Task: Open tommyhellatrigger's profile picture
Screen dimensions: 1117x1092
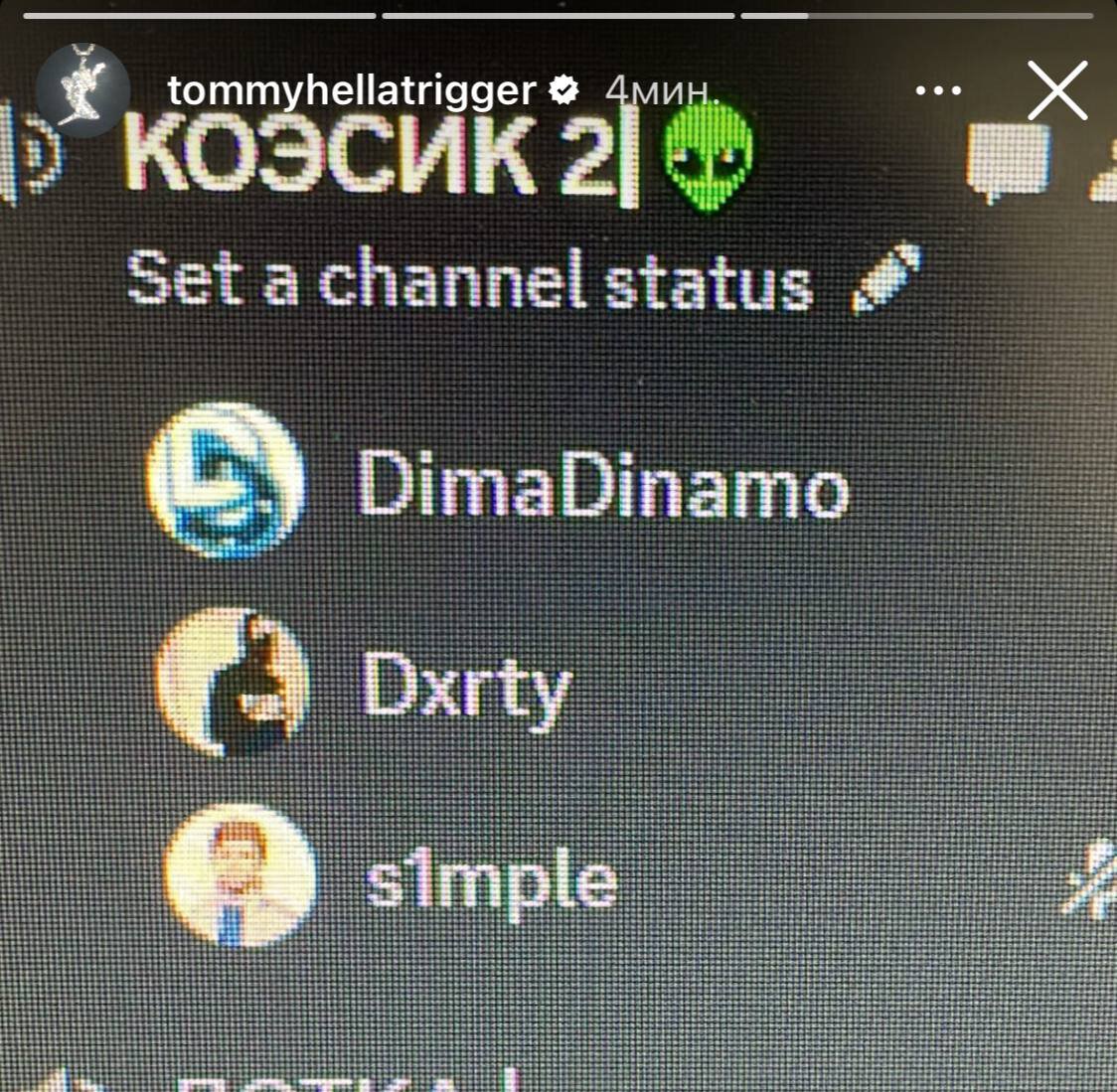Action: point(82,90)
